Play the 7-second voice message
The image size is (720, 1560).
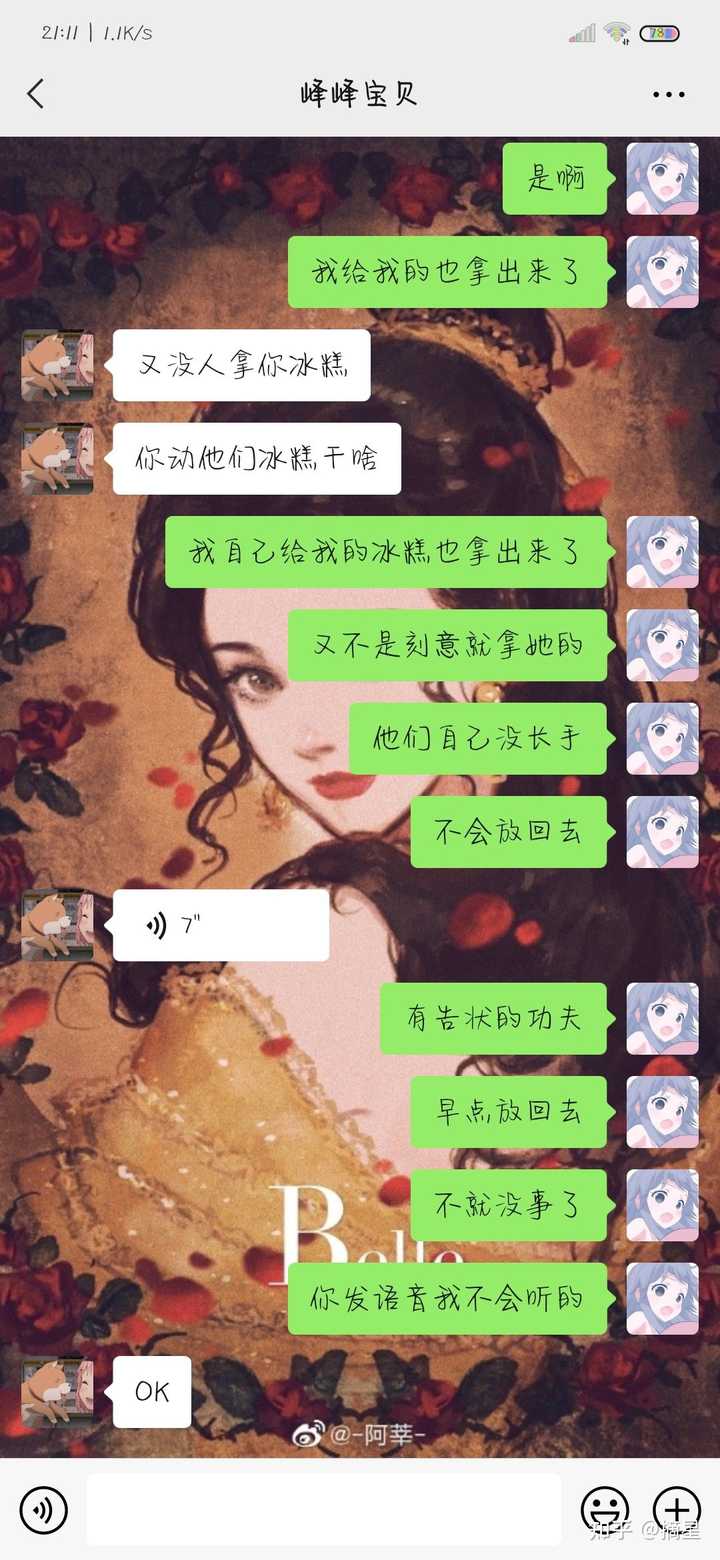(x=220, y=925)
